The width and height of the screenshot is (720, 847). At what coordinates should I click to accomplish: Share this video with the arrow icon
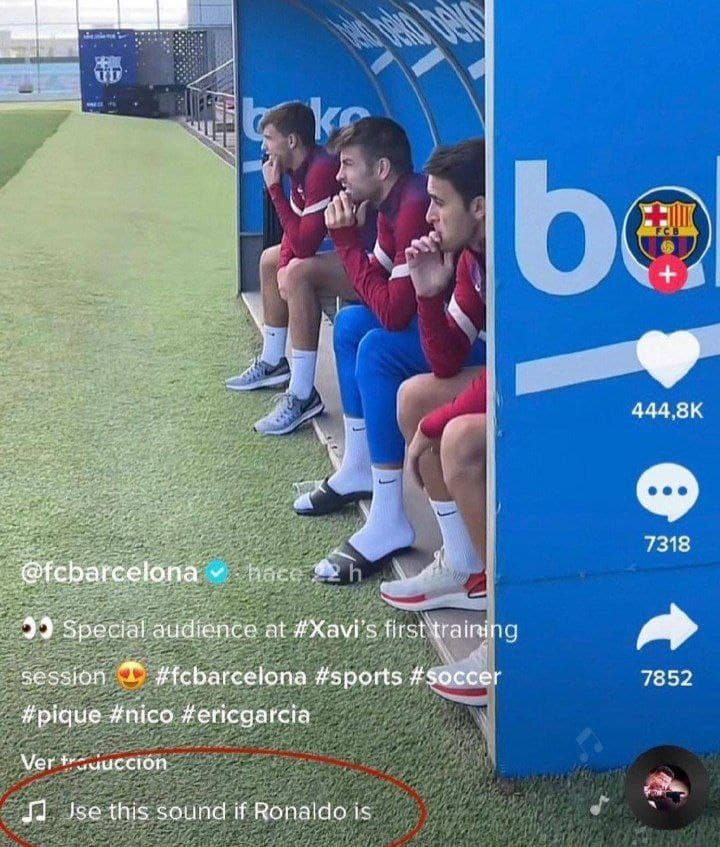click(667, 626)
